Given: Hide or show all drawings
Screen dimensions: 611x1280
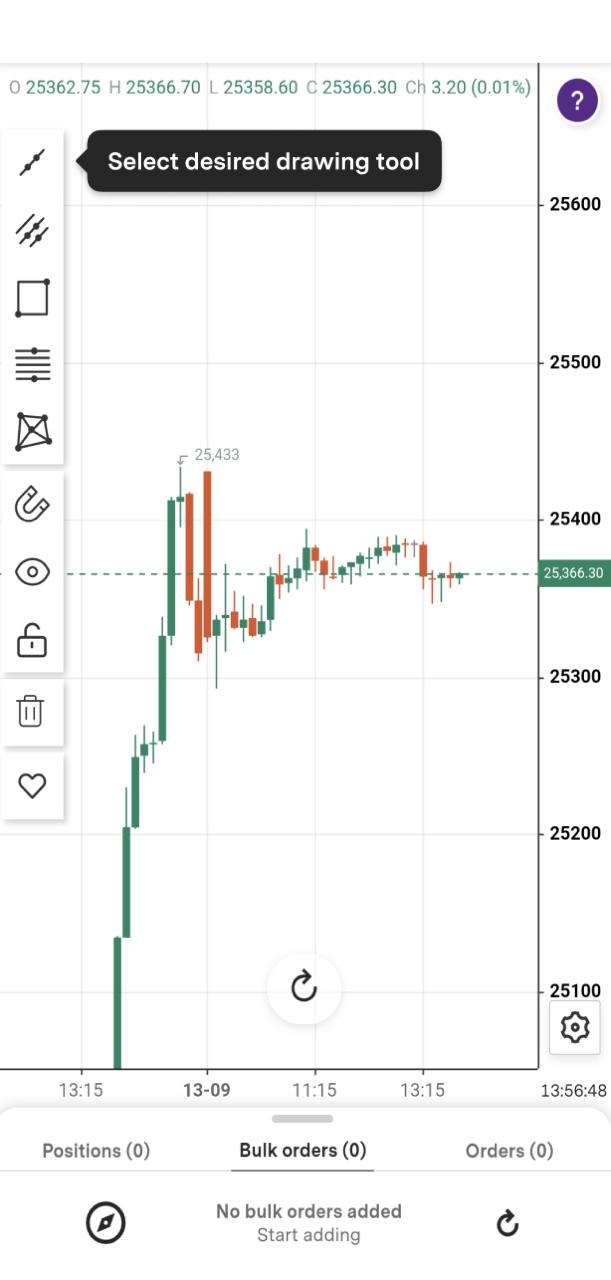Looking at the screenshot, I should [32, 572].
